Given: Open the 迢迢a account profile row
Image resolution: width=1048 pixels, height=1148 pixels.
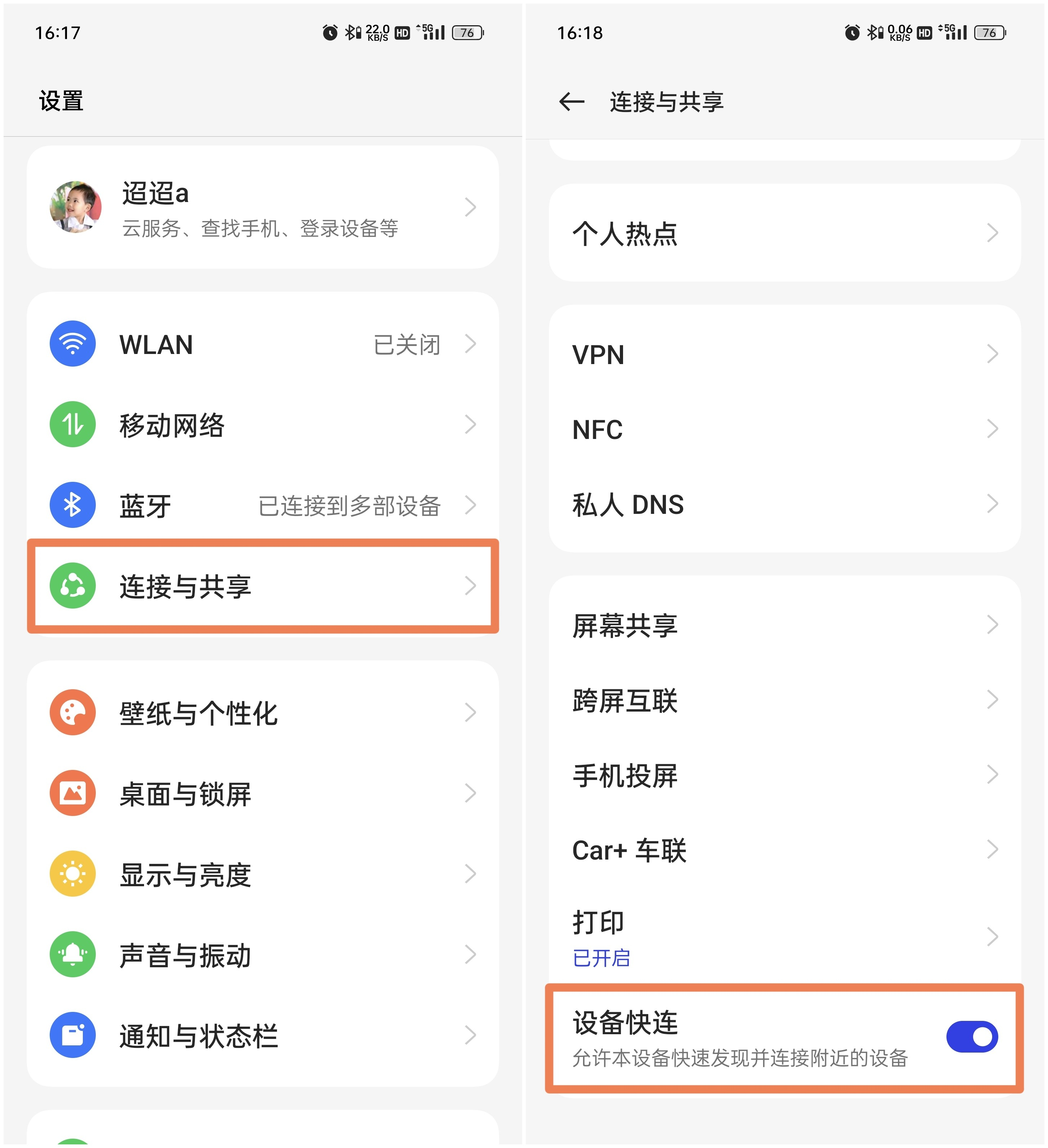Looking at the screenshot, I should coord(262,207).
